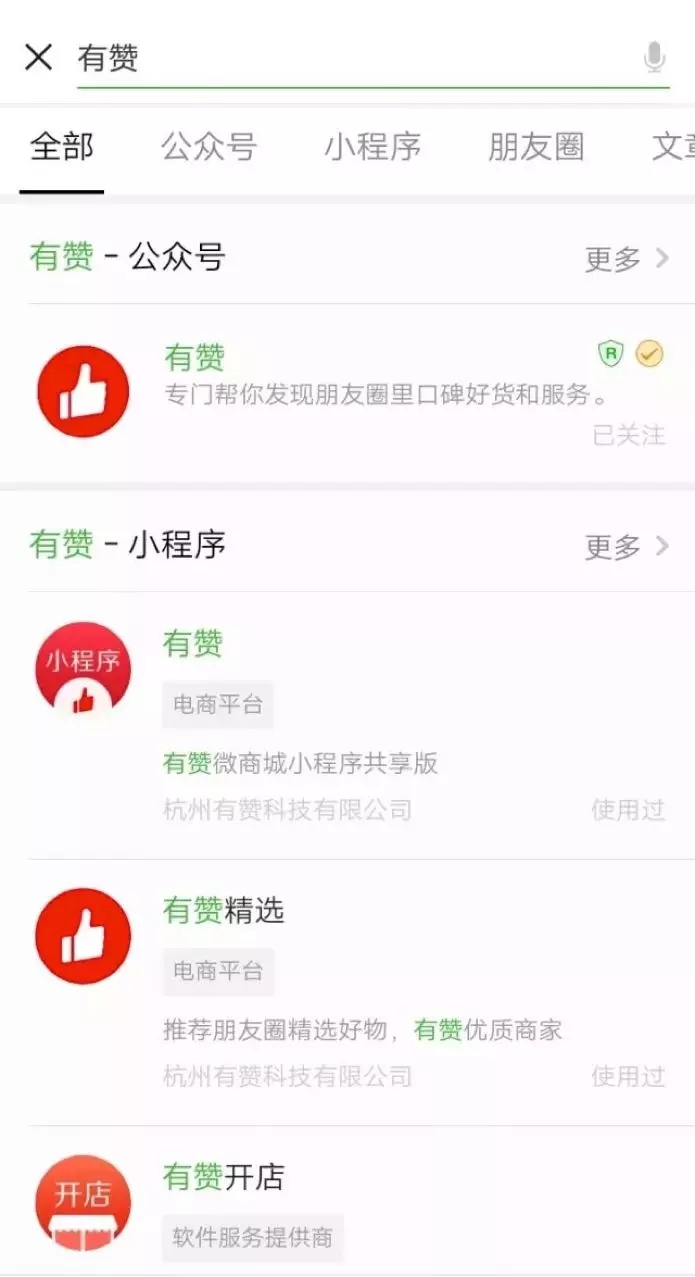Tap the search field containing 有赞
The height and width of the screenshot is (1277, 695).
pos(350,58)
